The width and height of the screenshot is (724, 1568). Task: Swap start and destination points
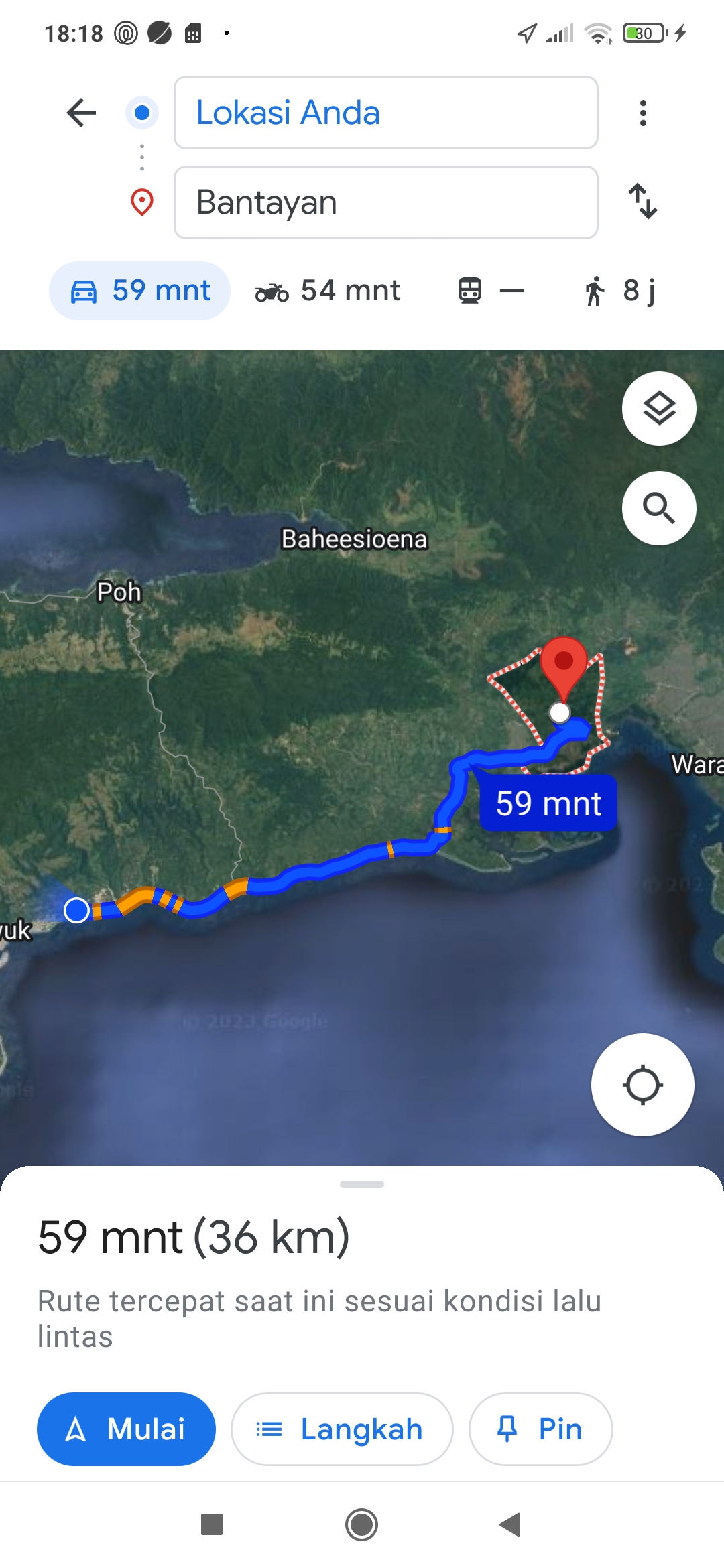[643, 201]
